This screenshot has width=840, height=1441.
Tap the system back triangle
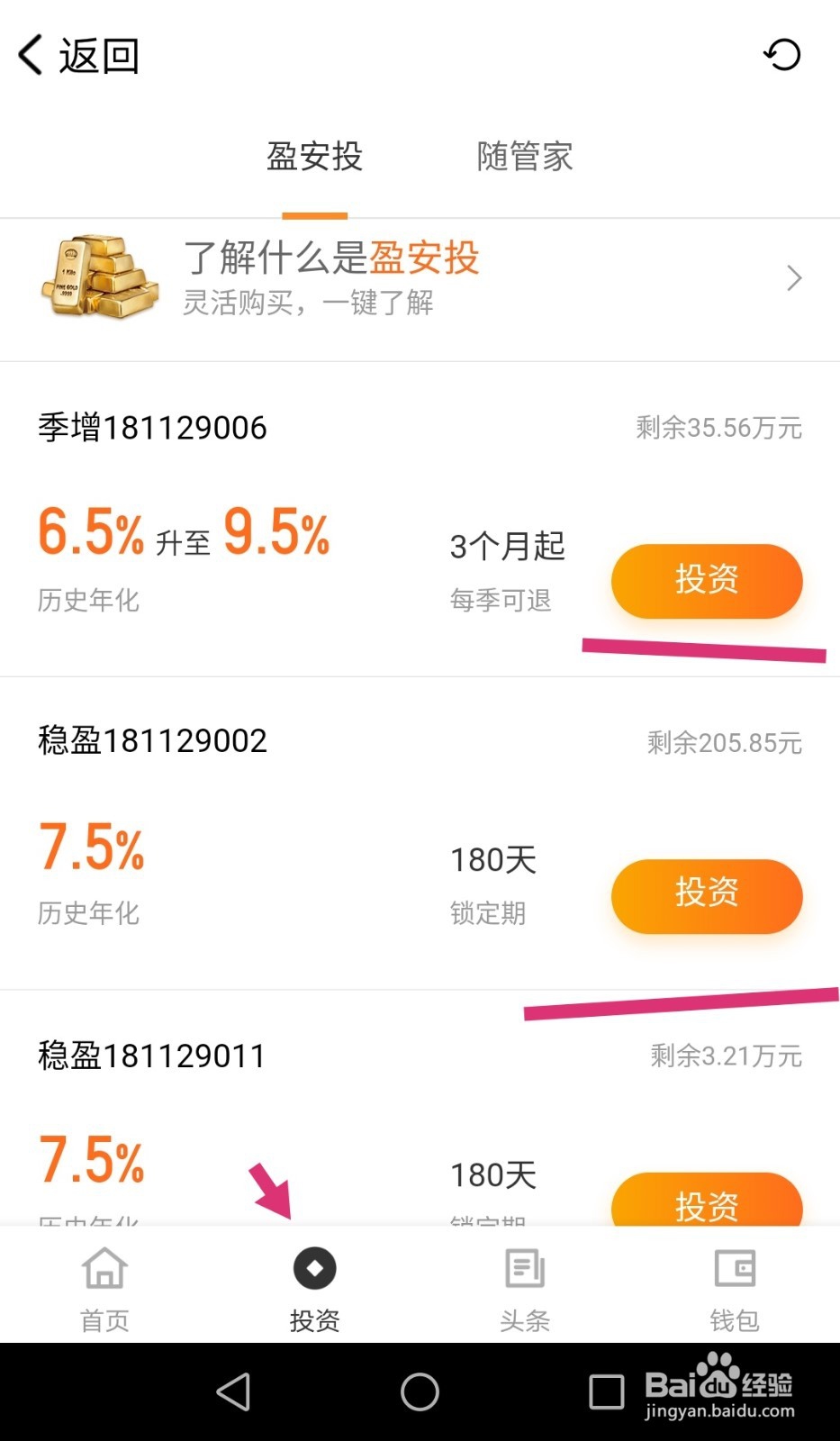(234, 1391)
